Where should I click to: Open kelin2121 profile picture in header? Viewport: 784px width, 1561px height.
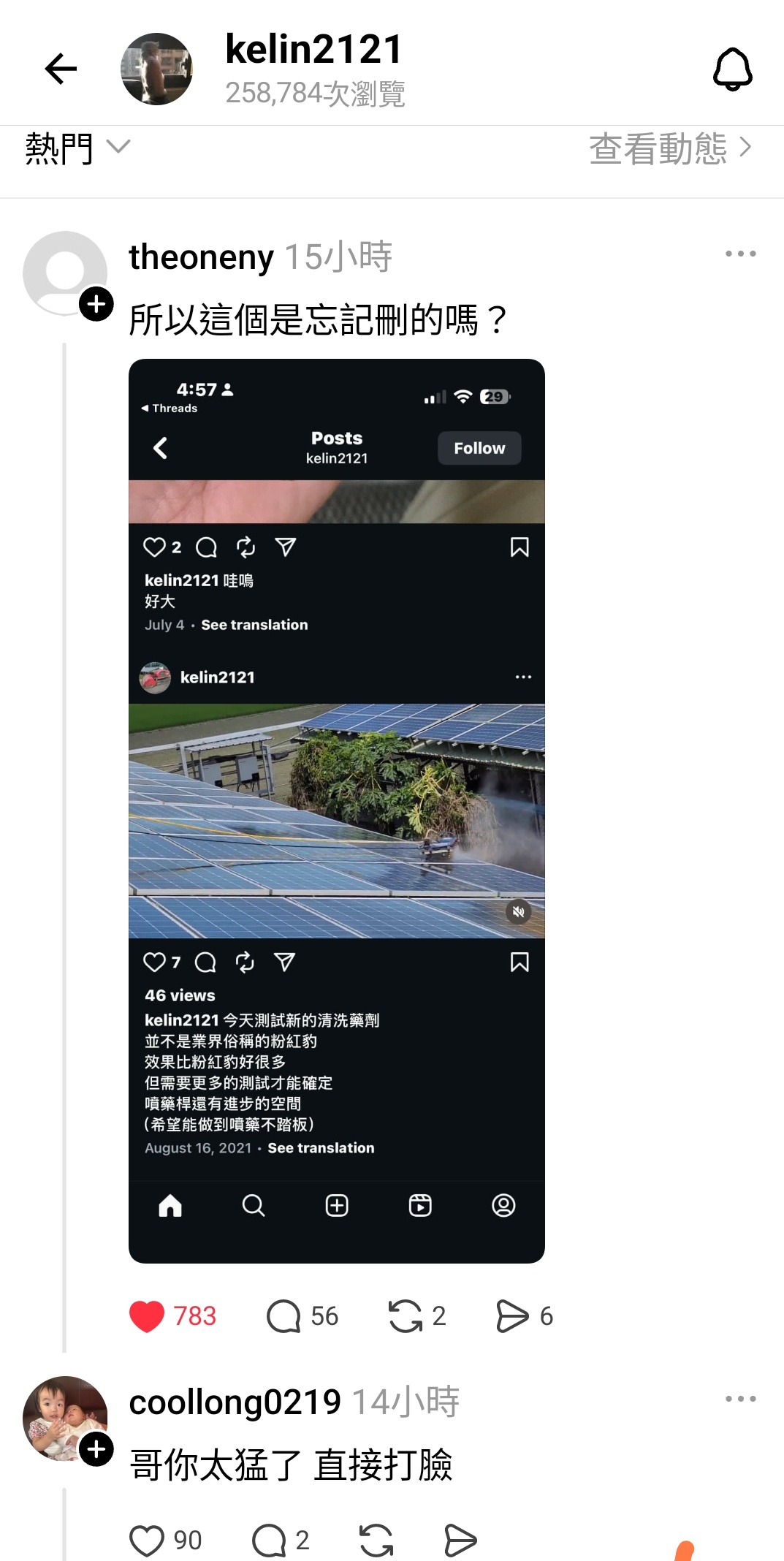(156, 69)
